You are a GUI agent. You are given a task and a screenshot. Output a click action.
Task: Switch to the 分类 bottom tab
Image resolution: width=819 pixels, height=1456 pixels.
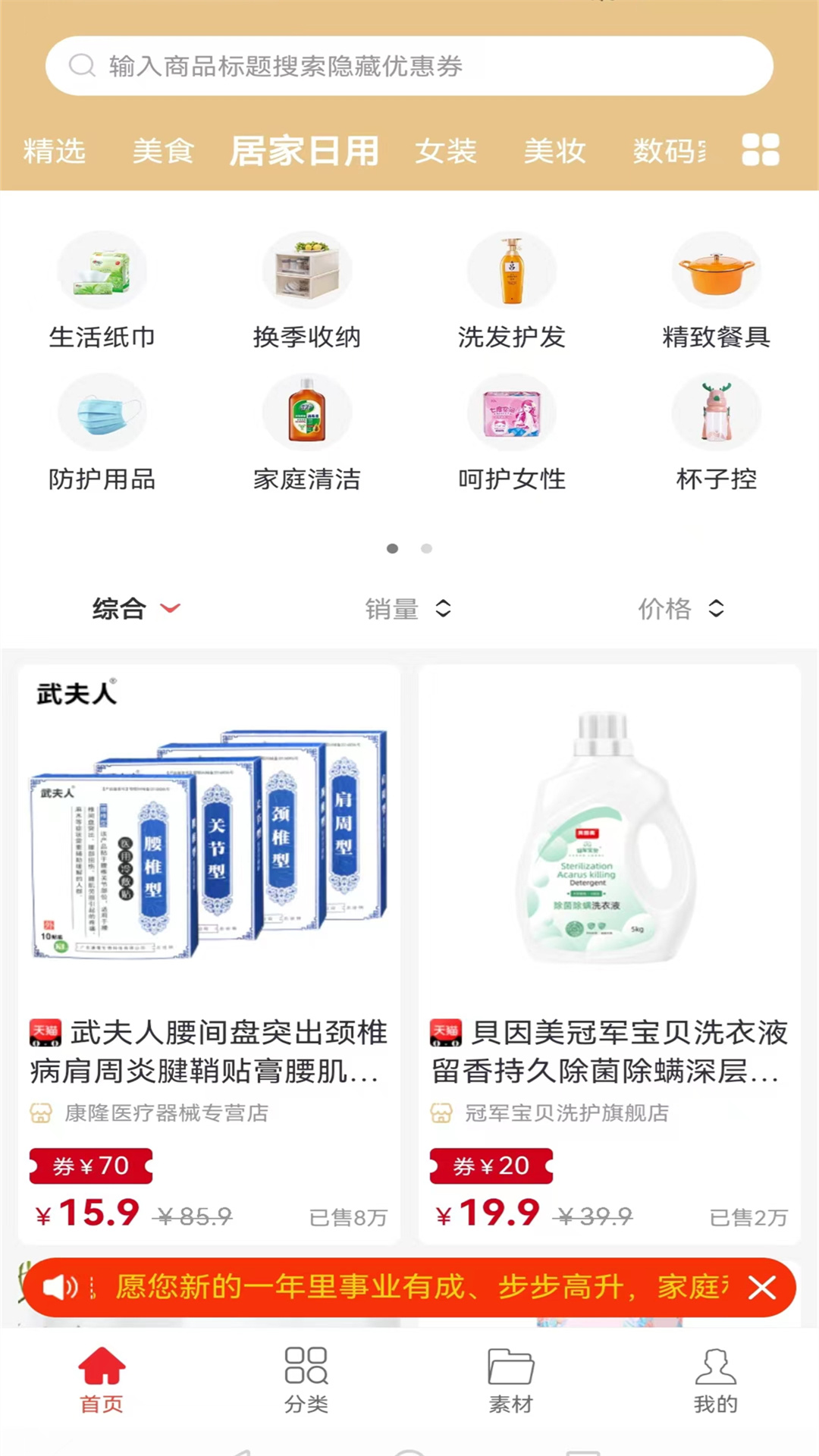[x=306, y=1380]
